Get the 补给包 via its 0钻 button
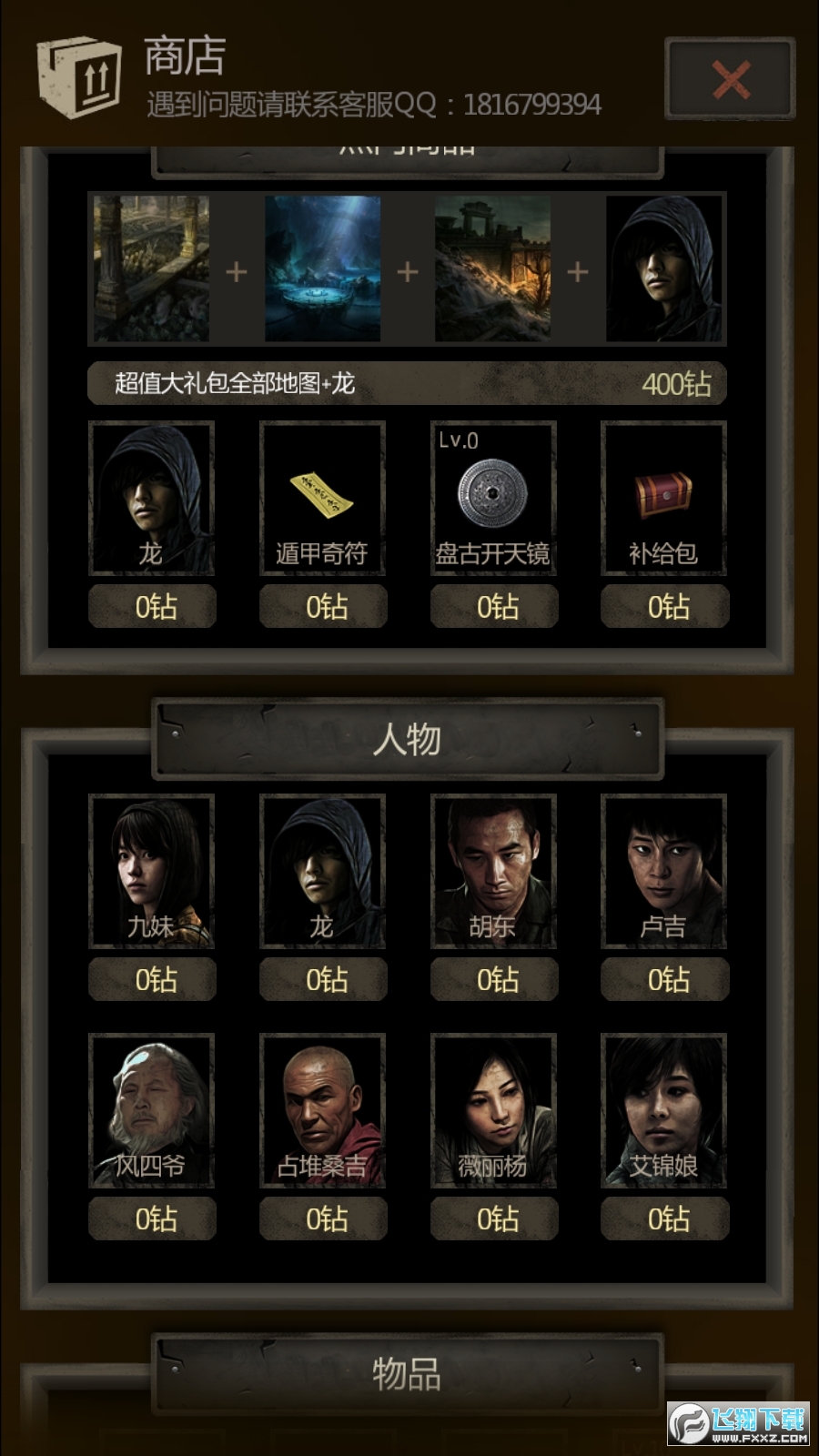The image size is (819, 1456). click(665, 607)
